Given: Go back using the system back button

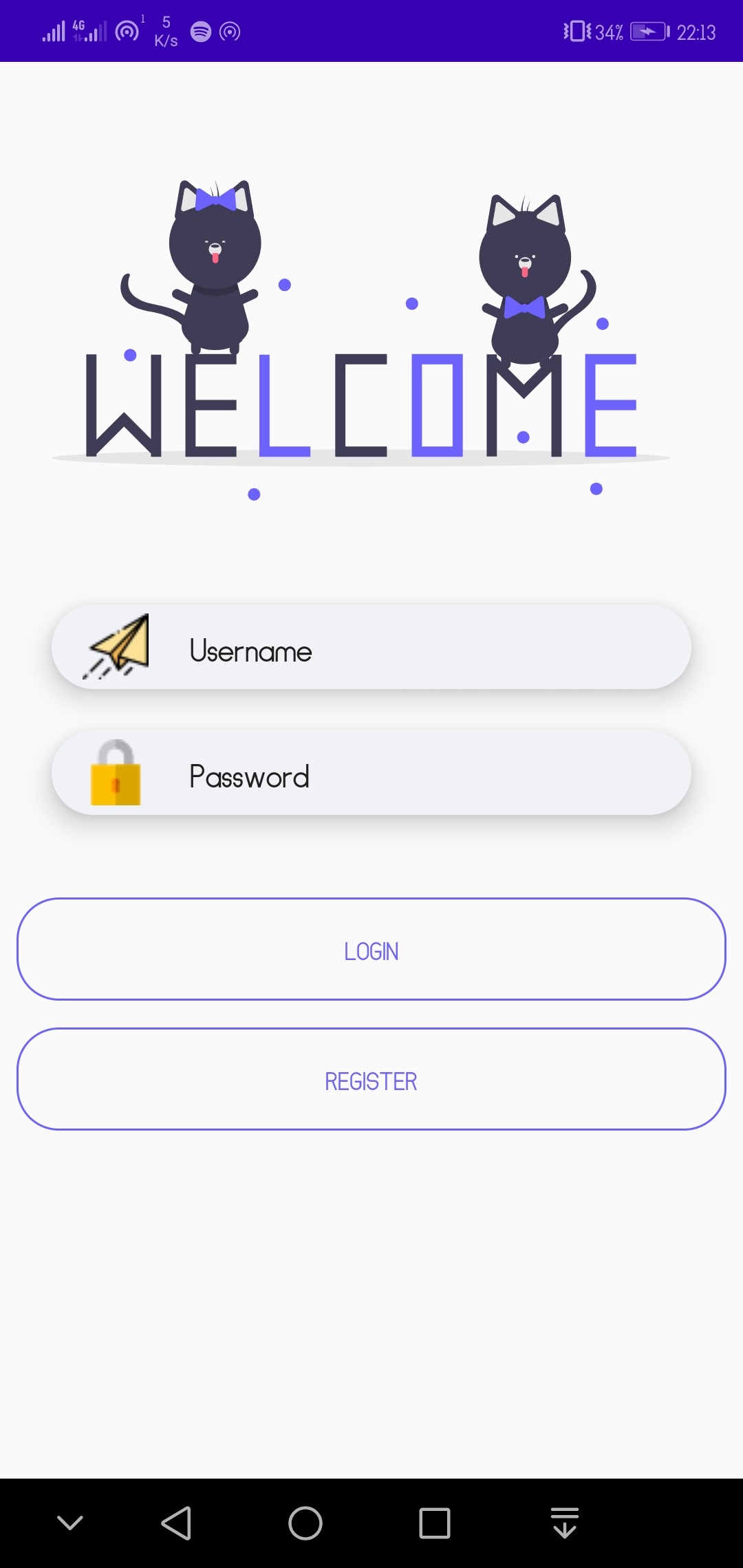Looking at the screenshot, I should pyautogui.click(x=176, y=1523).
